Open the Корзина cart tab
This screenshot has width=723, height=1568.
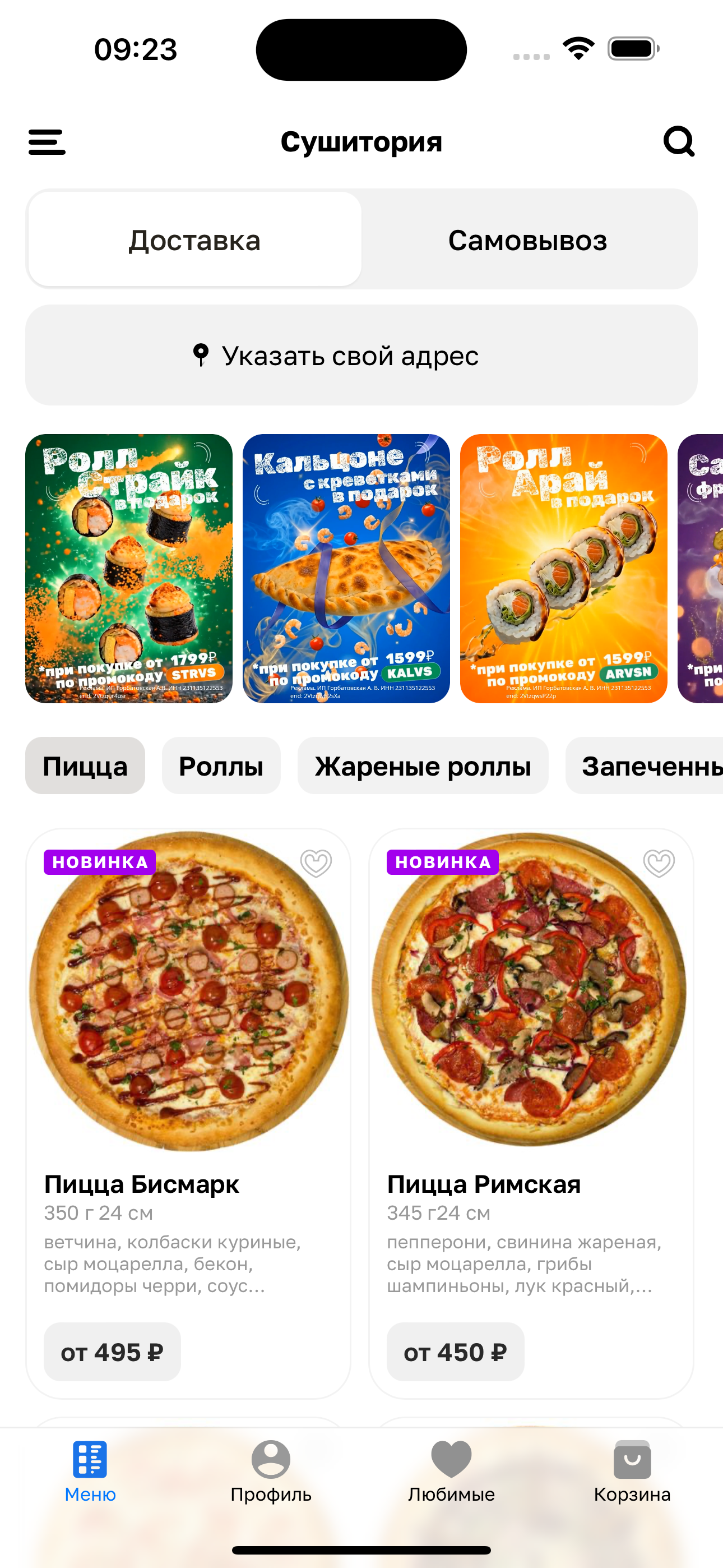click(632, 1470)
